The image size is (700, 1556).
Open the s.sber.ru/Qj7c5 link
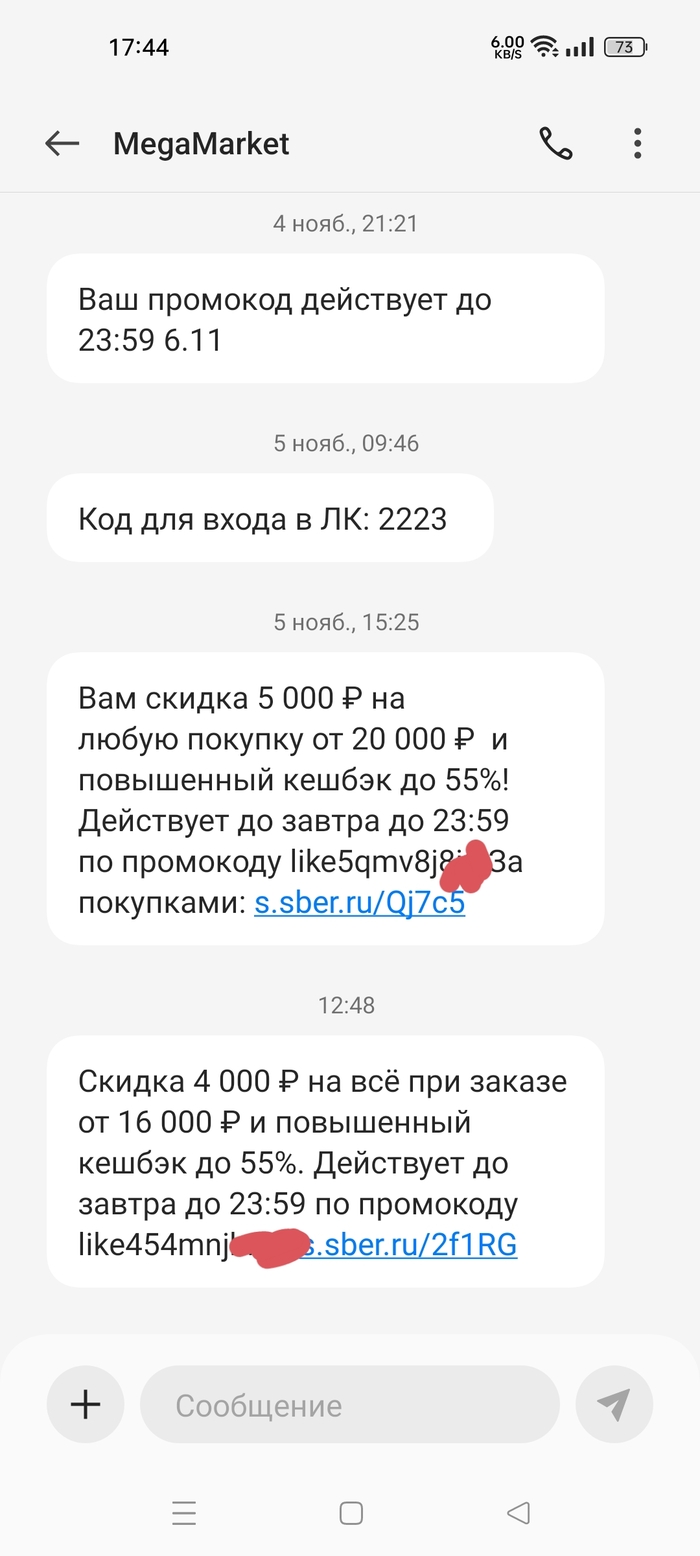click(360, 903)
